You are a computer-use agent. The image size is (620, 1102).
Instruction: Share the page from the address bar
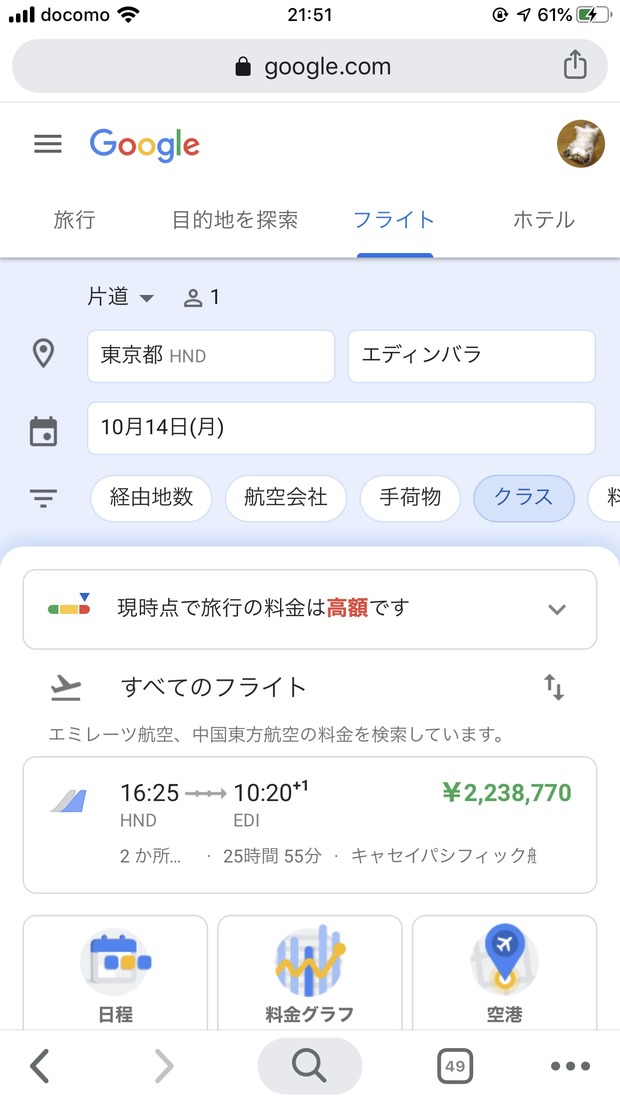point(575,65)
